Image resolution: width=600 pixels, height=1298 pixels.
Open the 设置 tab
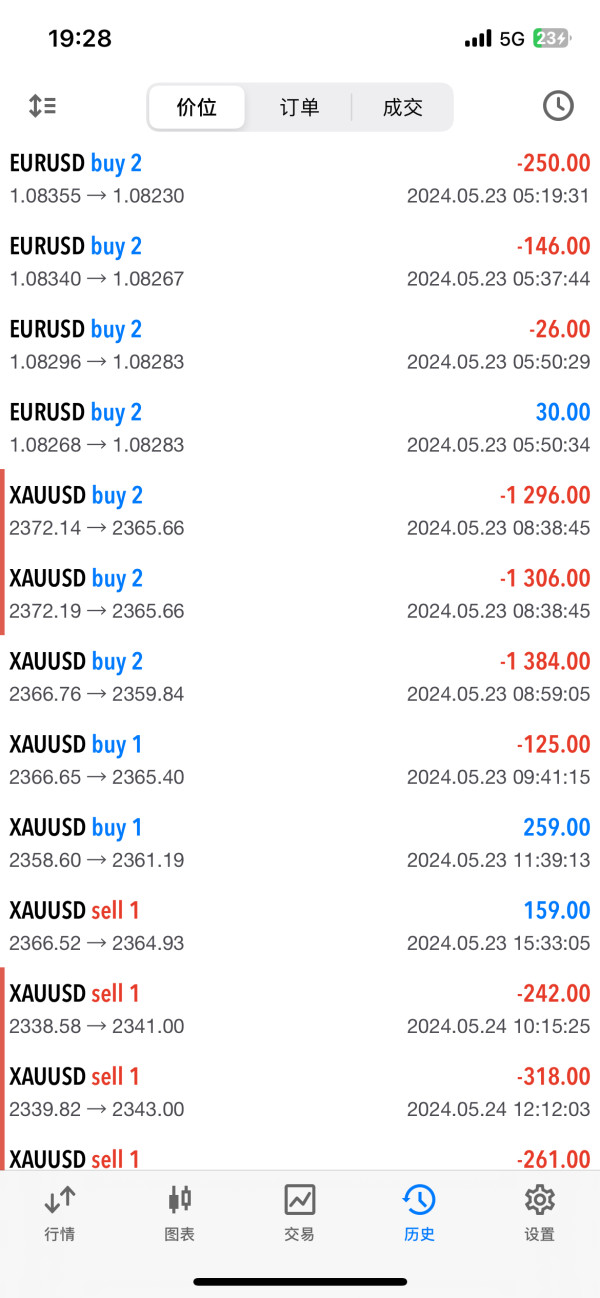[540, 1212]
